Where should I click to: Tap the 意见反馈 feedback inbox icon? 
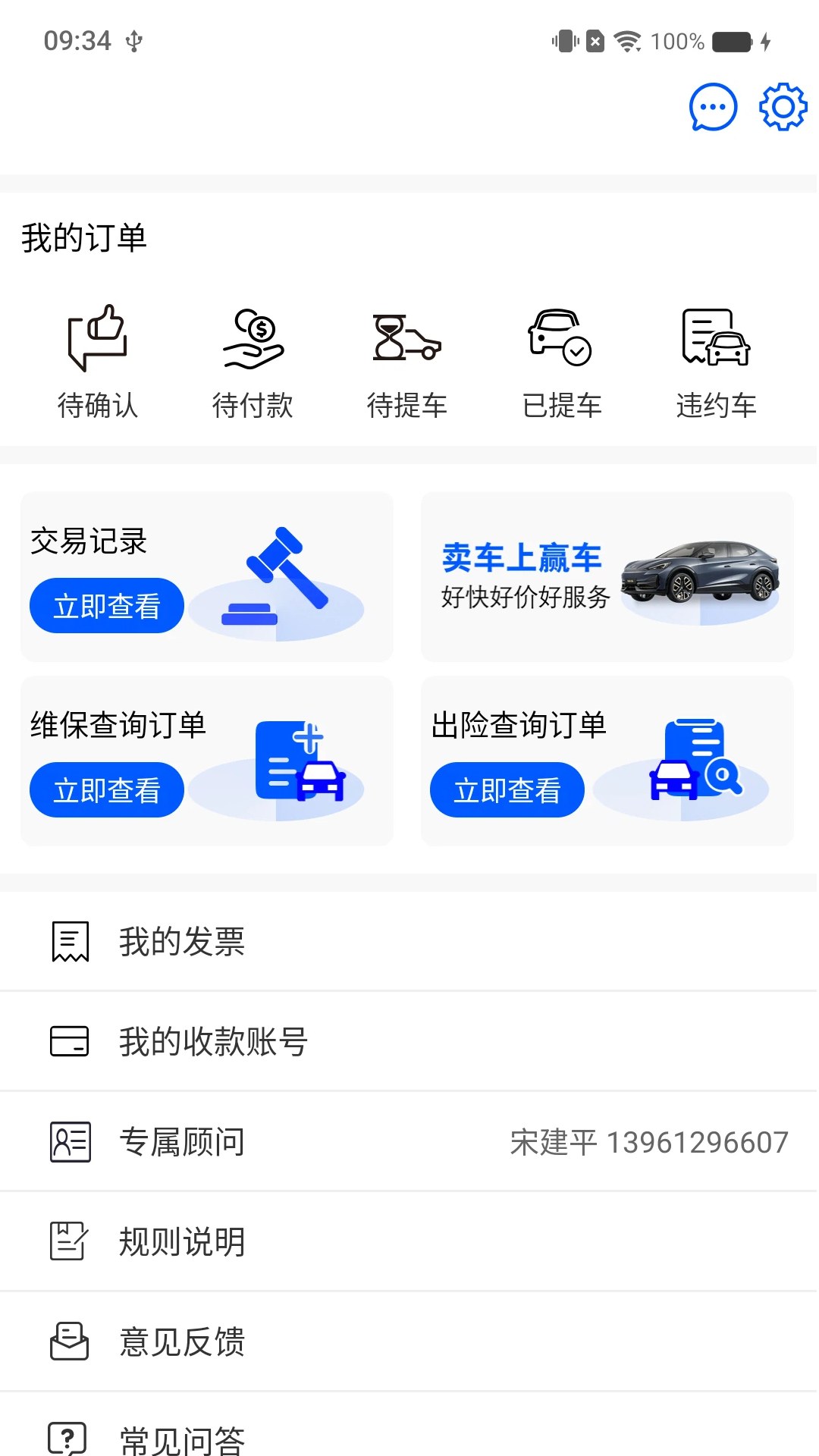69,1341
